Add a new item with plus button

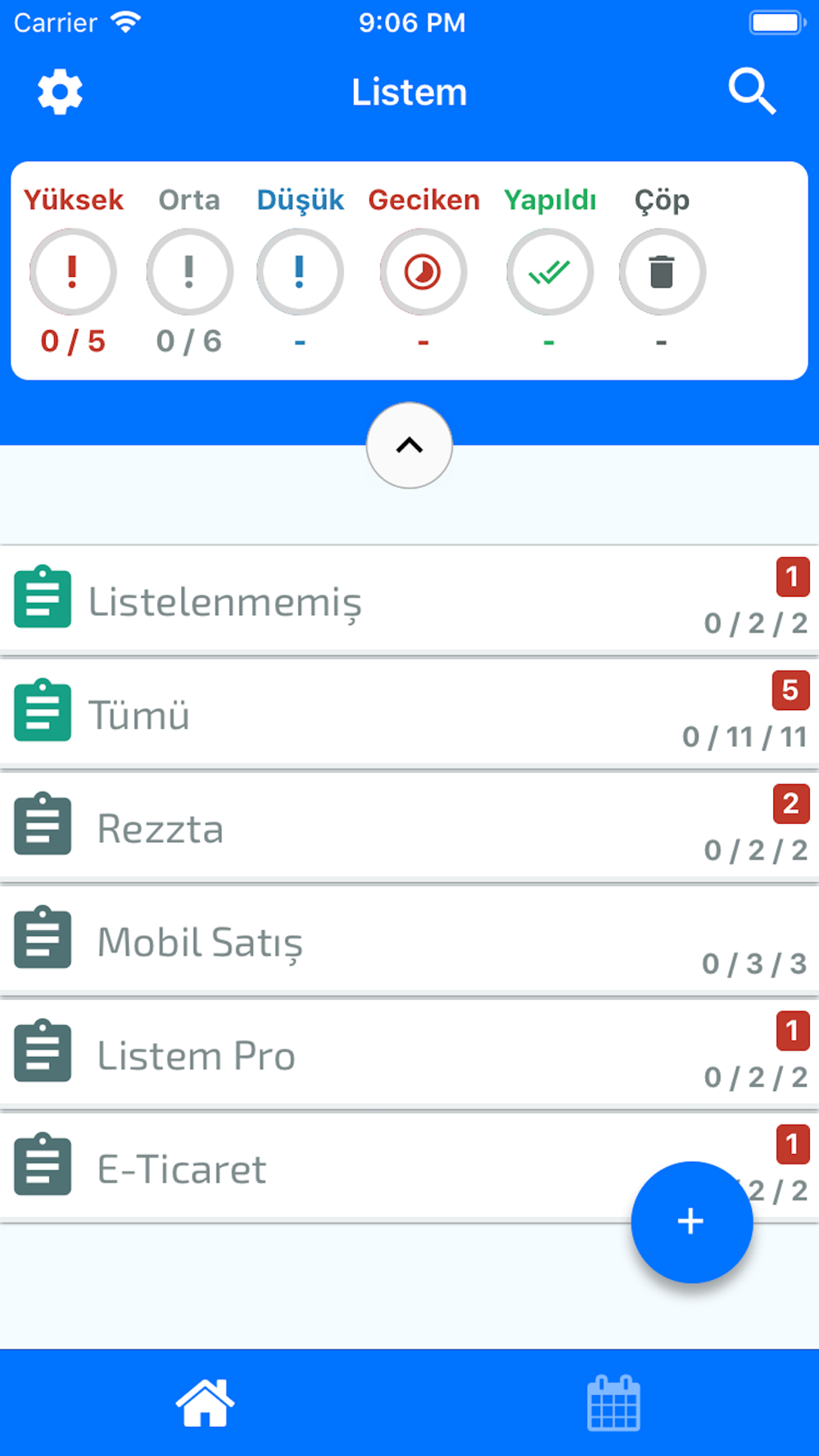[x=691, y=1222]
